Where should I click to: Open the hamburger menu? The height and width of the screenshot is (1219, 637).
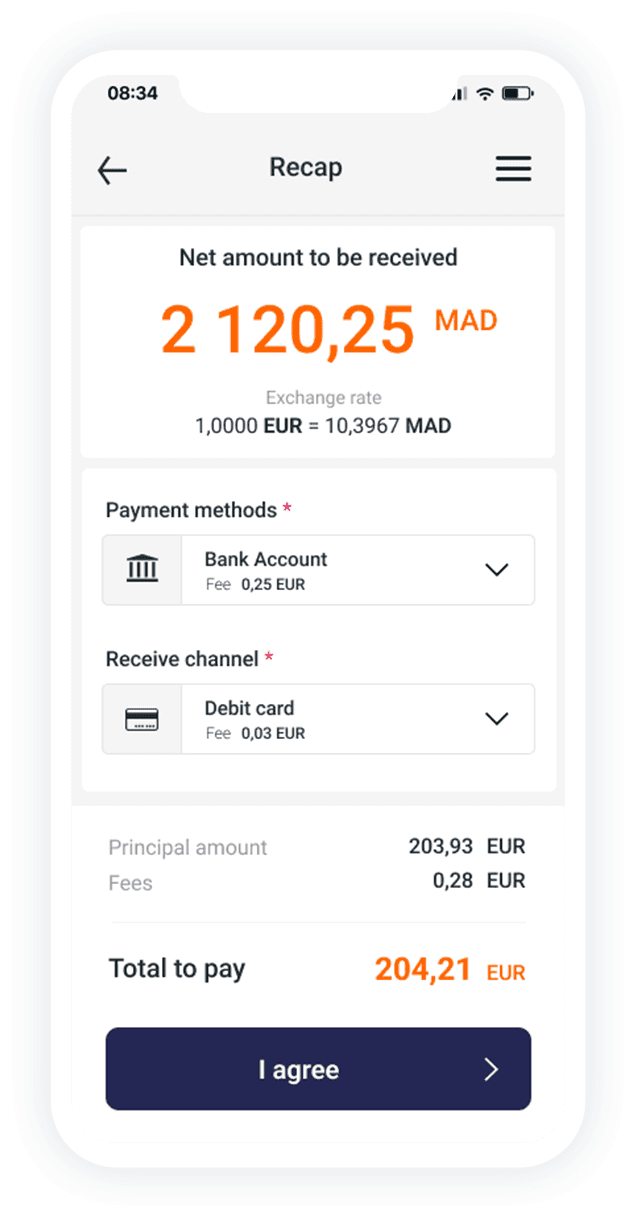tap(513, 169)
